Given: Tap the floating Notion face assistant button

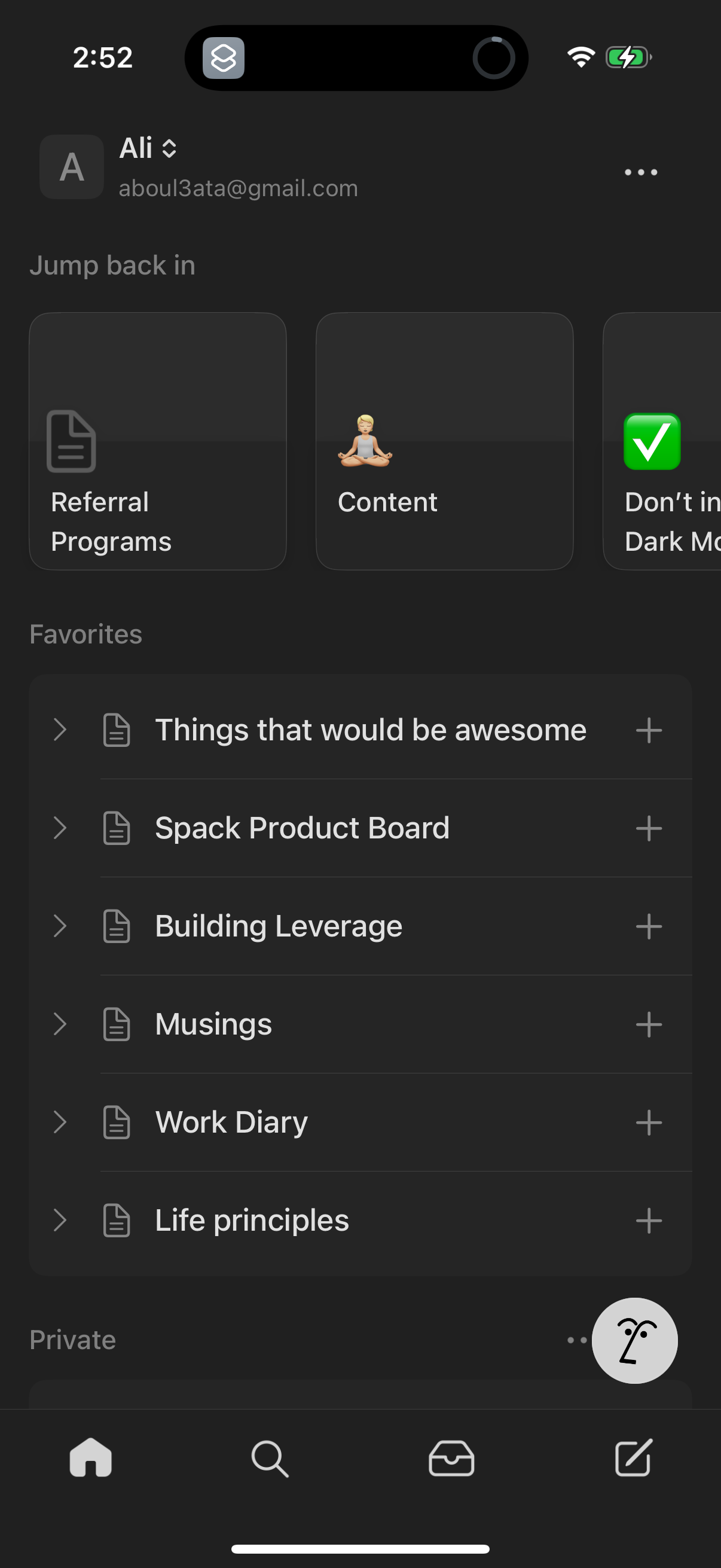Looking at the screenshot, I should (x=634, y=1341).
